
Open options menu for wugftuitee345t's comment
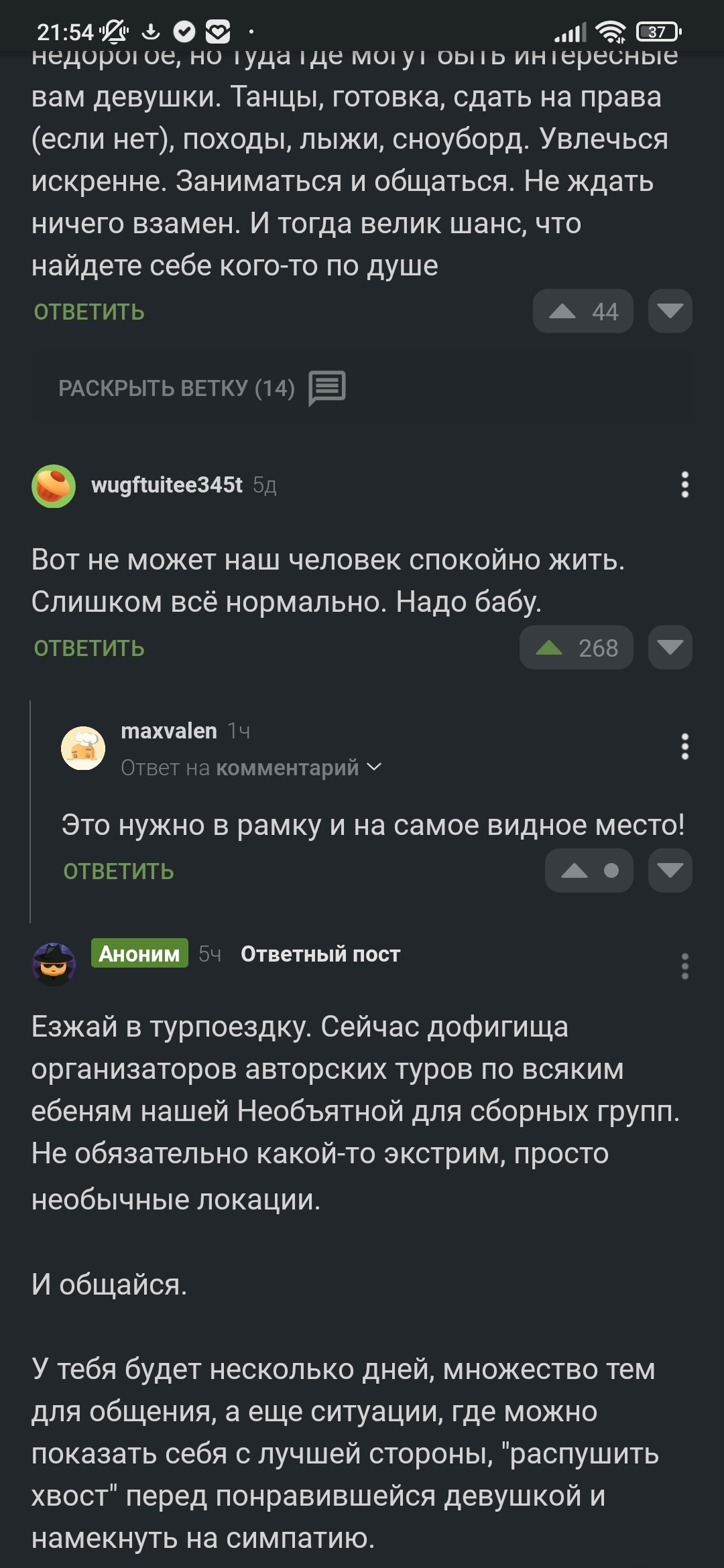[684, 484]
